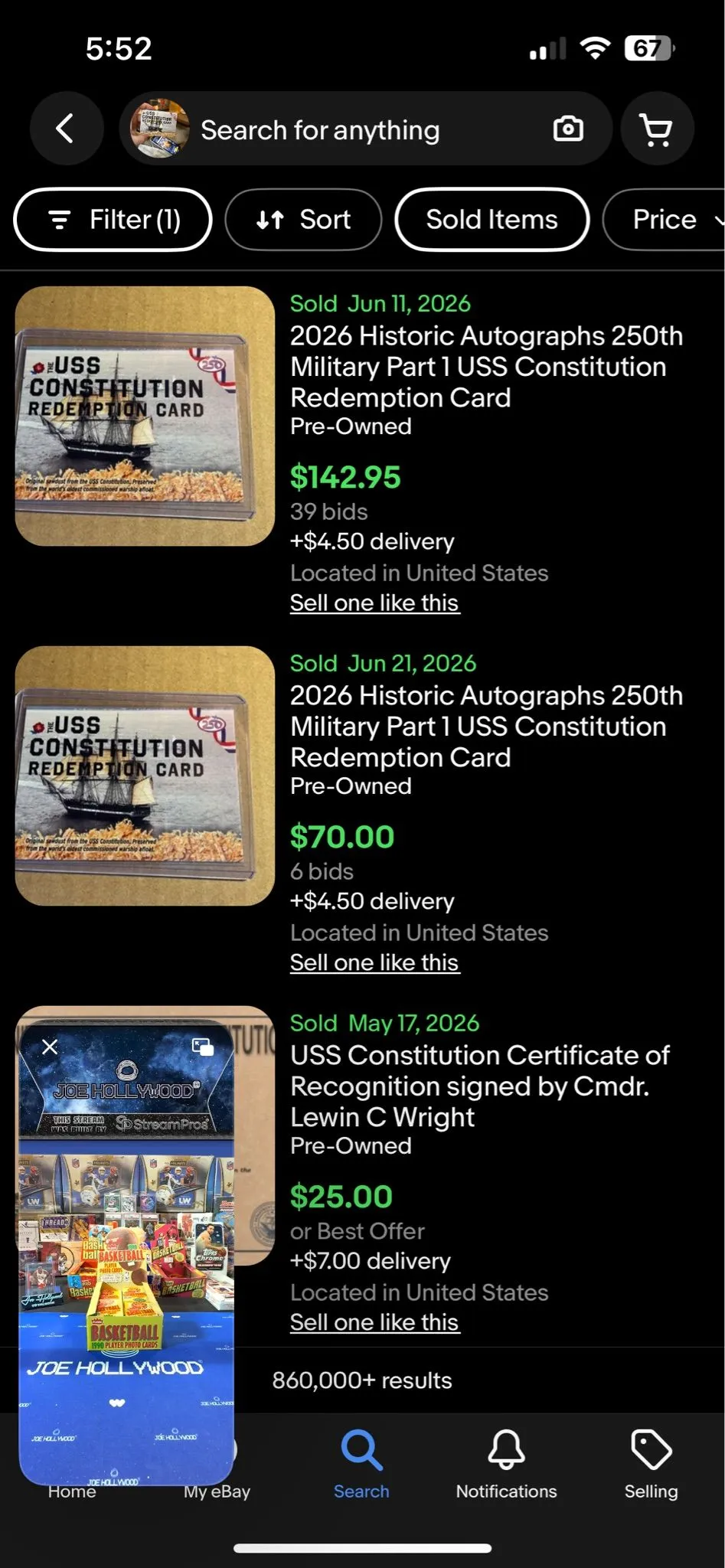Open the Certificate of Recognition listing title
Viewport: 725px width, 1568px height.
[x=480, y=1086]
